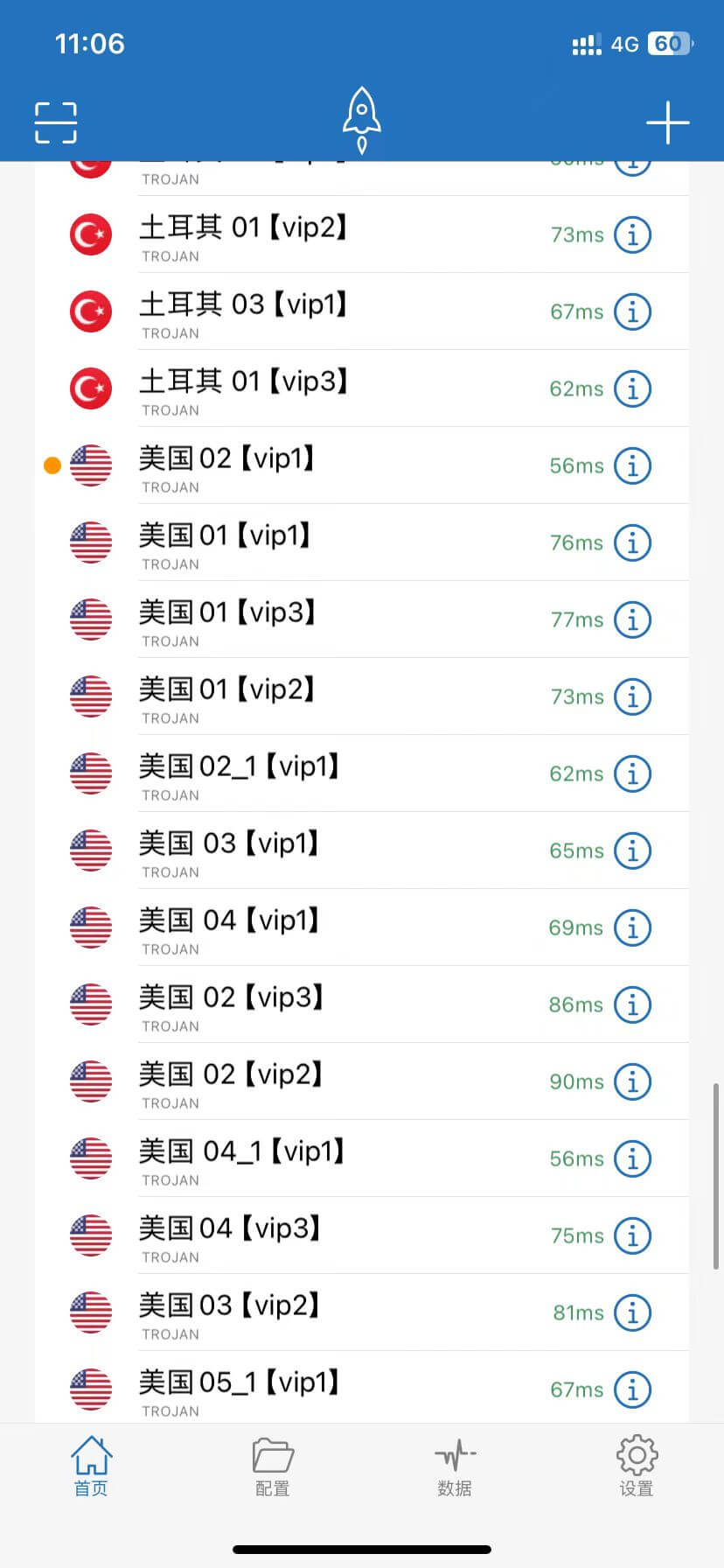Screen dimensions: 724x1568
Task: Open info for 美国 02【vip3】
Action: (632, 1004)
